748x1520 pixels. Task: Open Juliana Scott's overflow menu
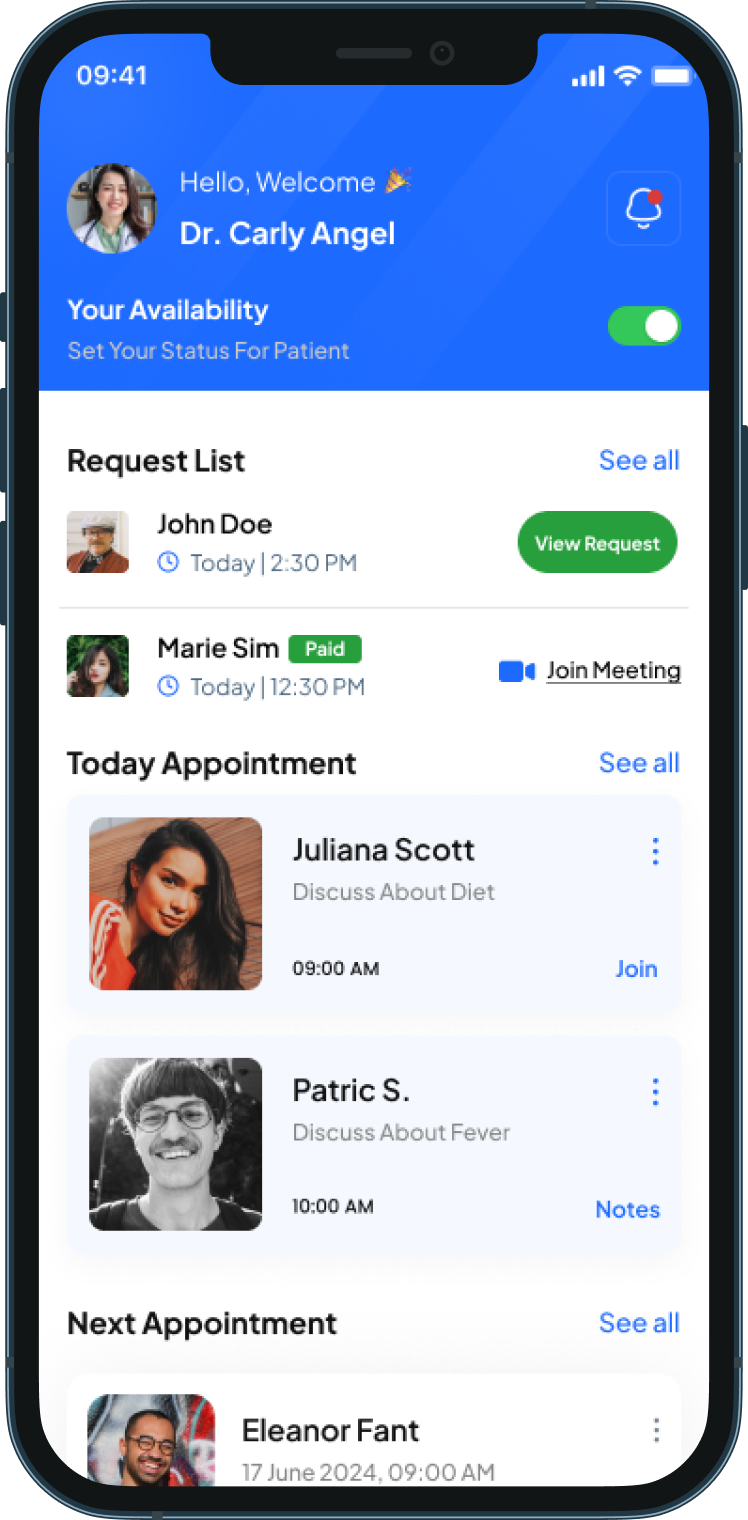click(x=655, y=852)
